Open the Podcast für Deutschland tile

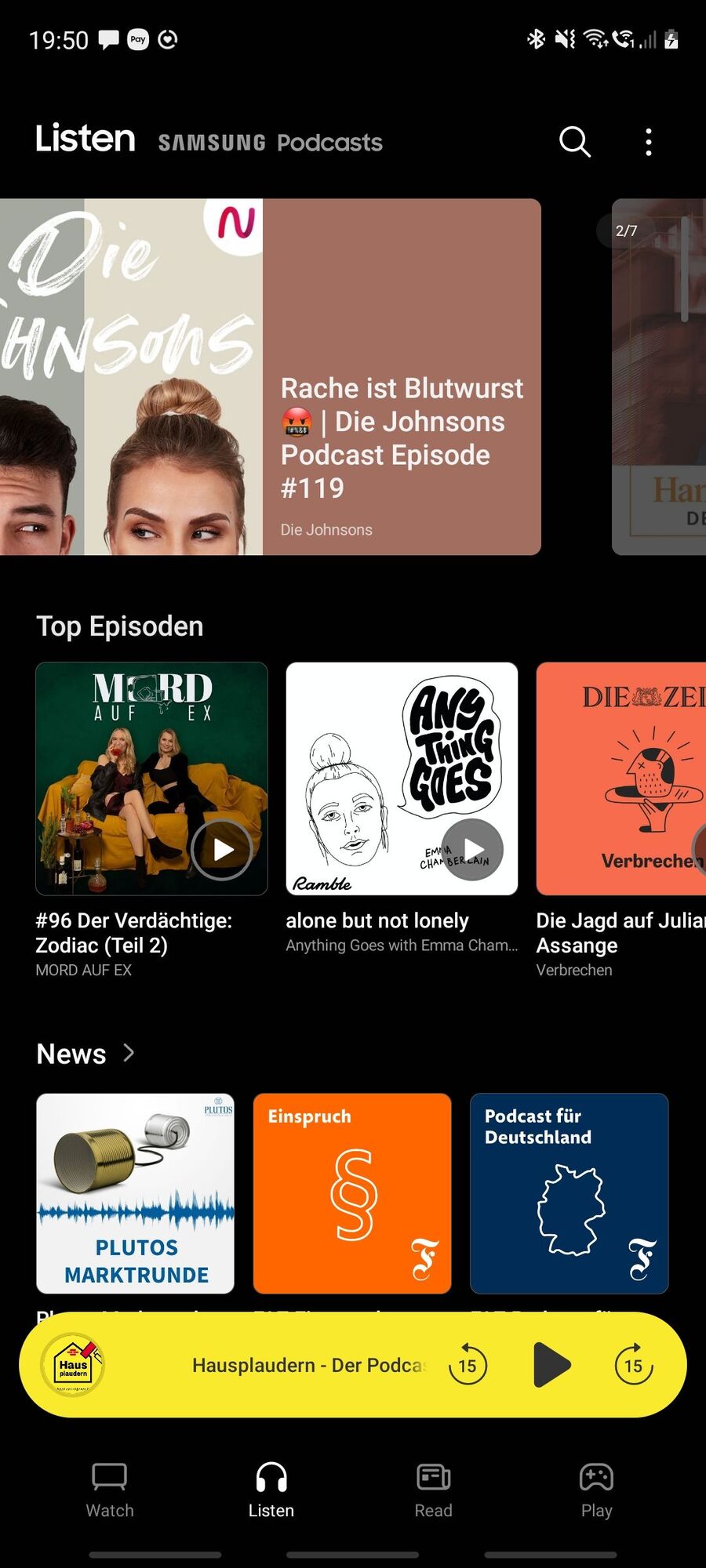tap(569, 1192)
